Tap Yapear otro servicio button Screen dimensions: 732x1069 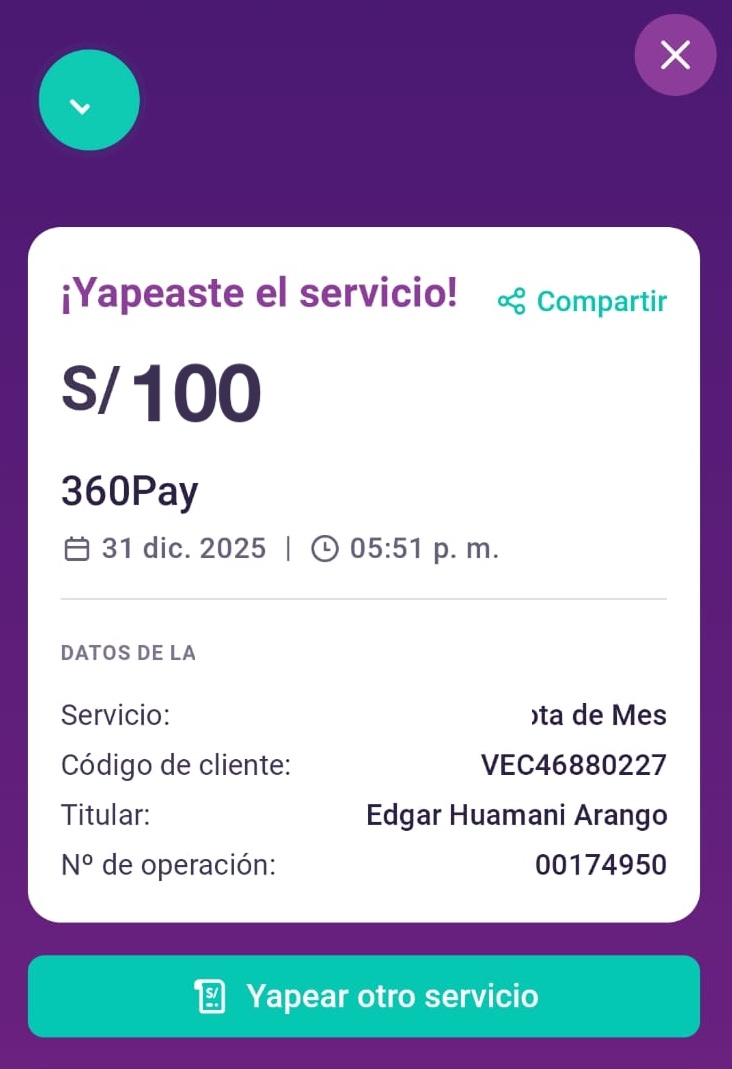364,996
